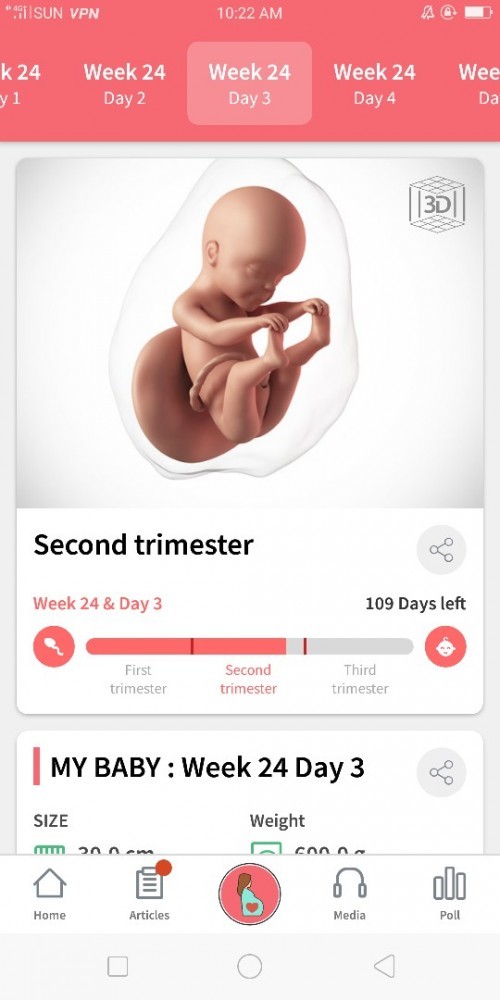Tap the pregnant woman center button
500x1000 pixels.
[249, 894]
